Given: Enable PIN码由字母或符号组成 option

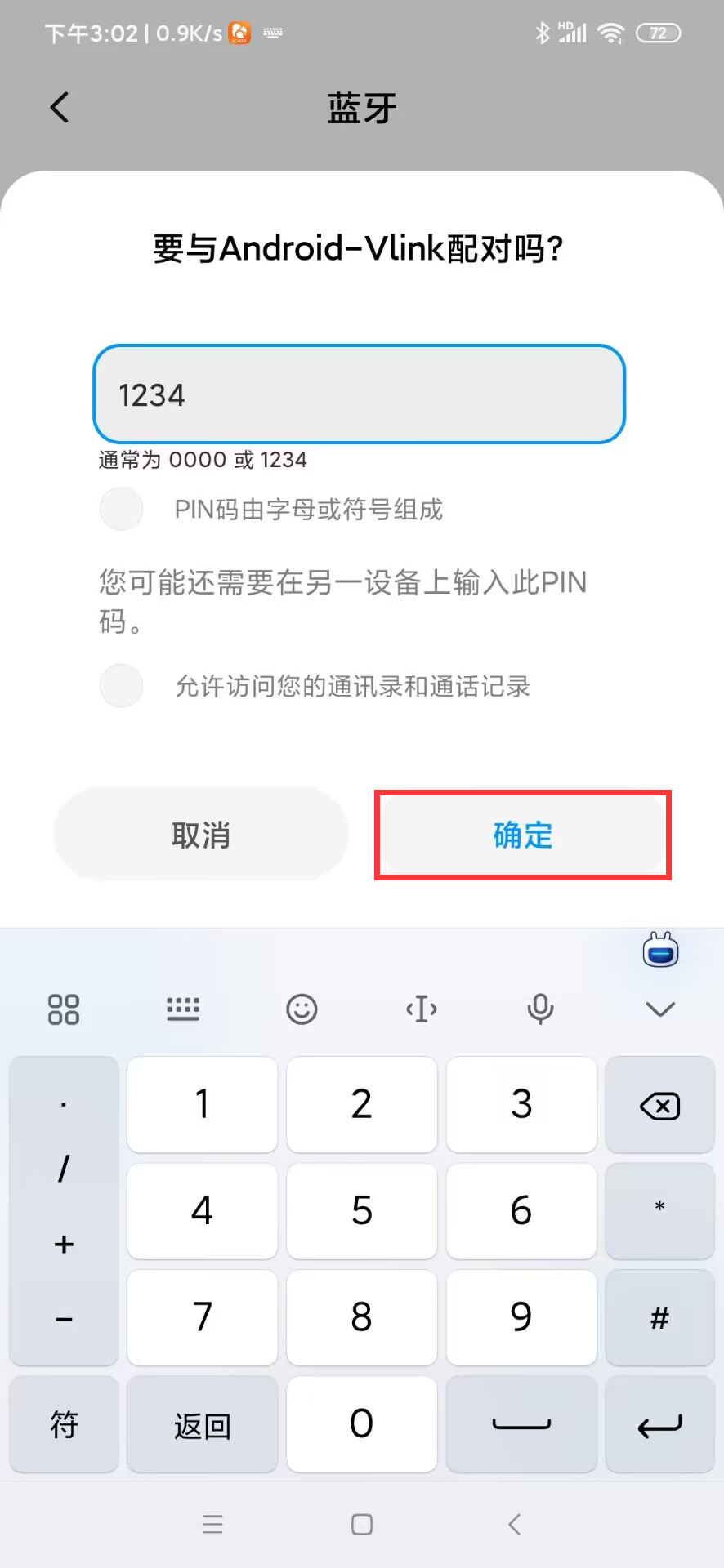Looking at the screenshot, I should (121, 509).
